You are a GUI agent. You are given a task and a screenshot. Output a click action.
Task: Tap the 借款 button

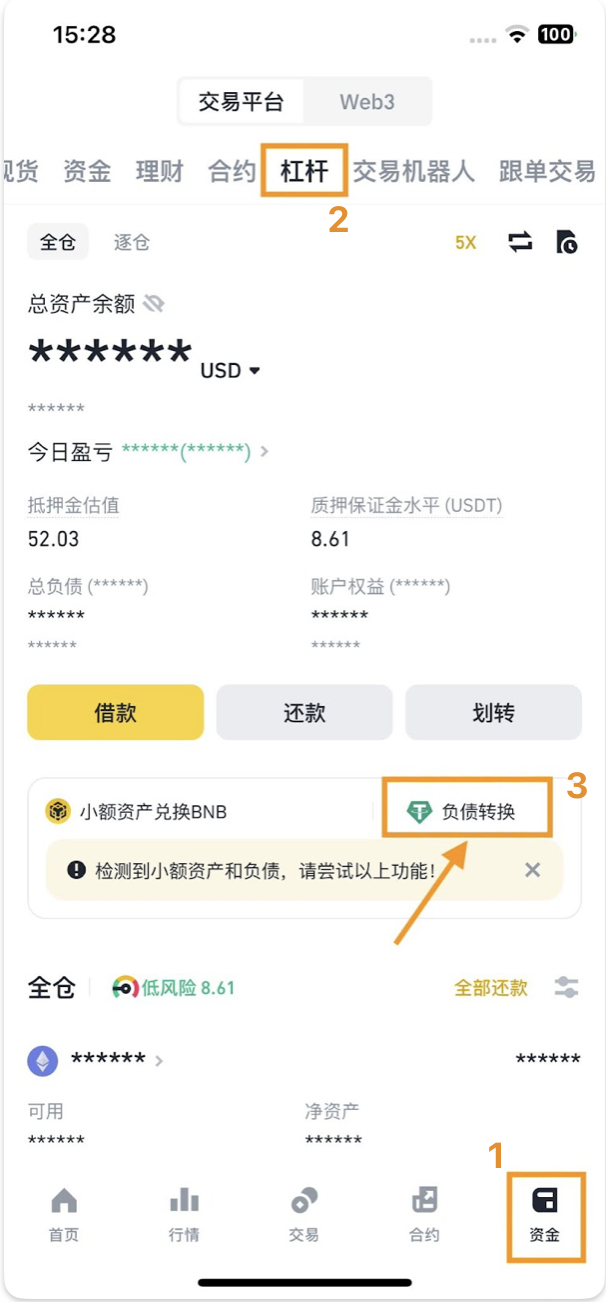115,712
